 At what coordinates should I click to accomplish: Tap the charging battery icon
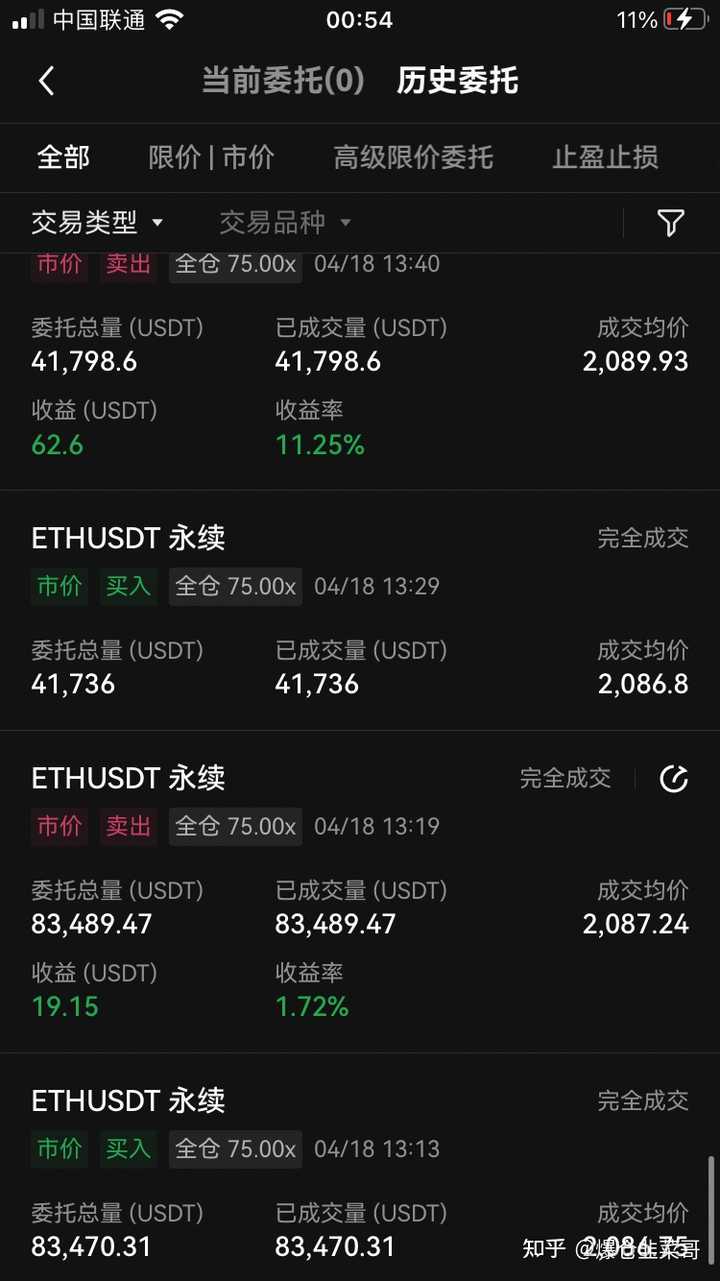pos(688,17)
